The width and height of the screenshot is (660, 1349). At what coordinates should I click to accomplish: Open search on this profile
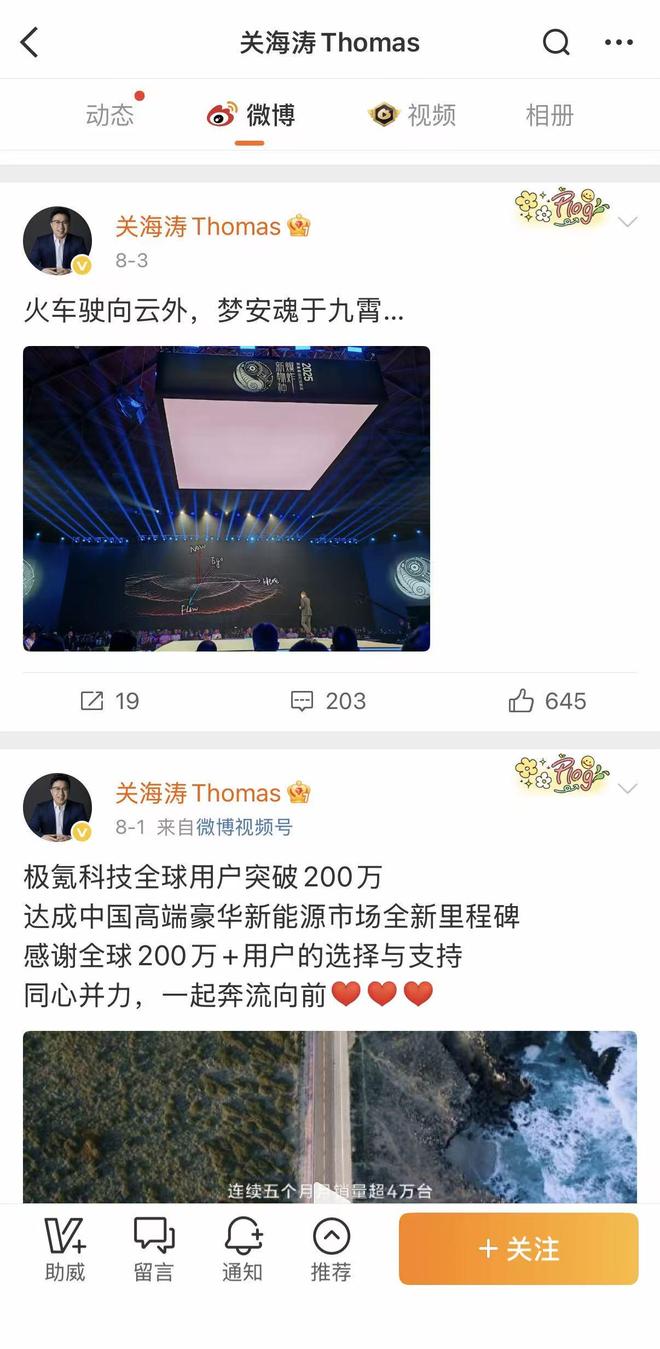point(556,42)
